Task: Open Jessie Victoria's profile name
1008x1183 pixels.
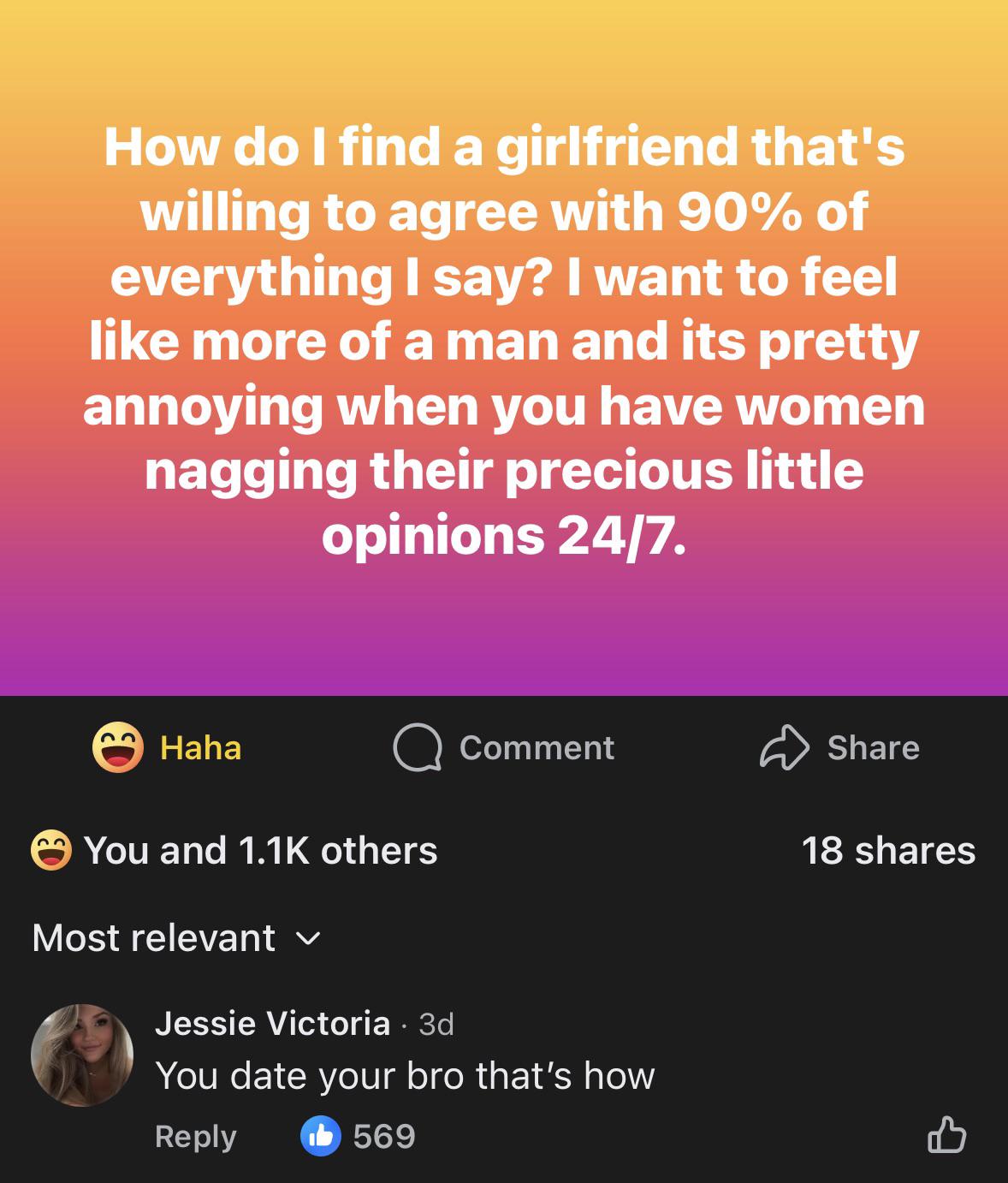Action: (271, 1024)
